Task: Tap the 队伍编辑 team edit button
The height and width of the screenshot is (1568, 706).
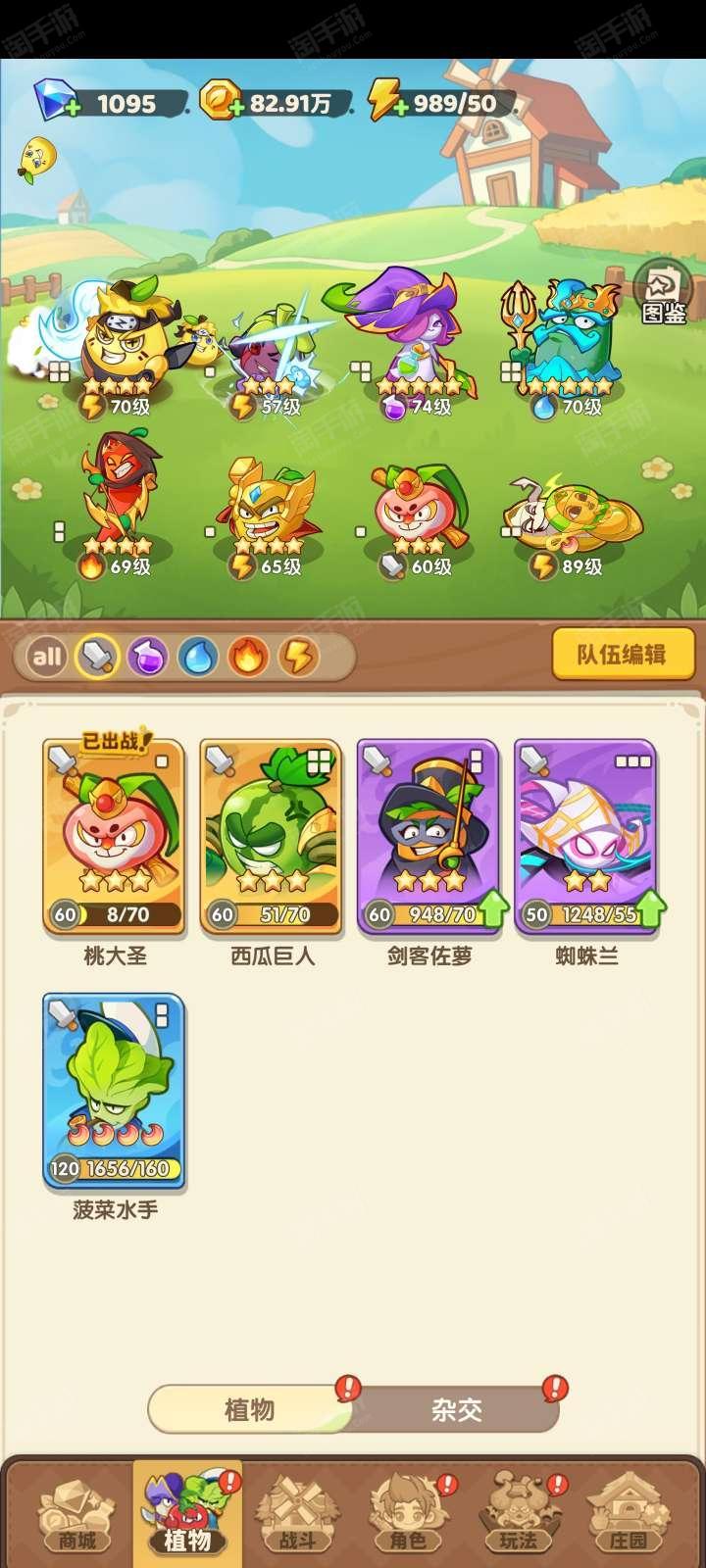Action: (624, 654)
